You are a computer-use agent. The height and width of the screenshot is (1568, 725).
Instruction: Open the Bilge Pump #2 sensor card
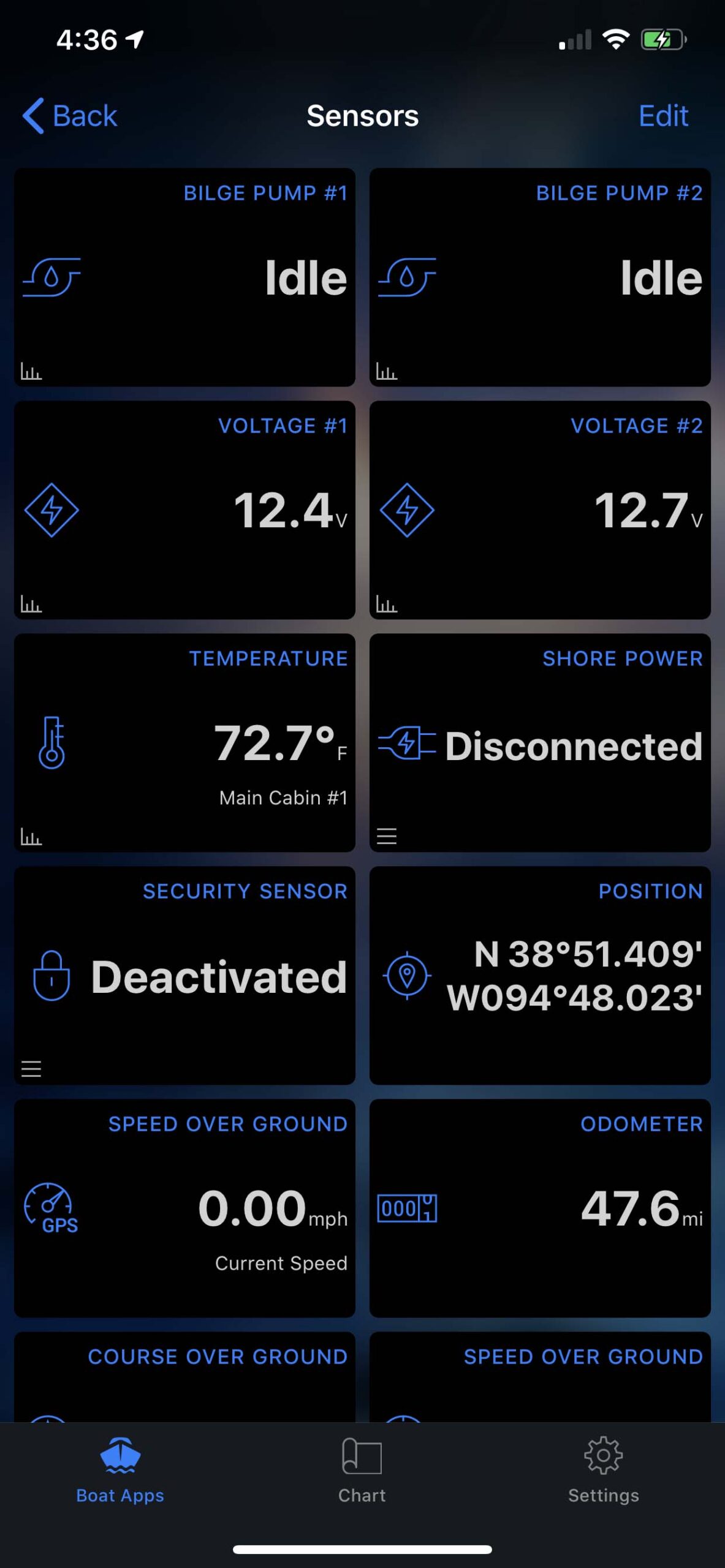[540, 277]
